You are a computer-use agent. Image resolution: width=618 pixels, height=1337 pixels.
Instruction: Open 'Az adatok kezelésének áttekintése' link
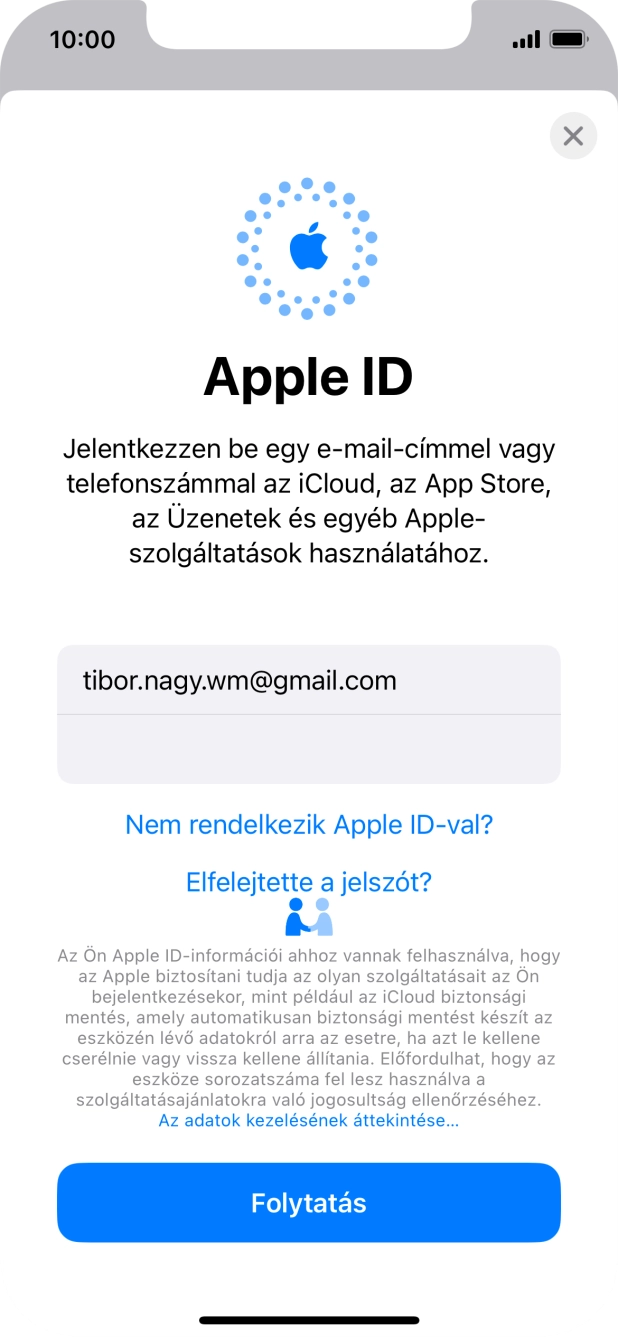click(309, 1121)
